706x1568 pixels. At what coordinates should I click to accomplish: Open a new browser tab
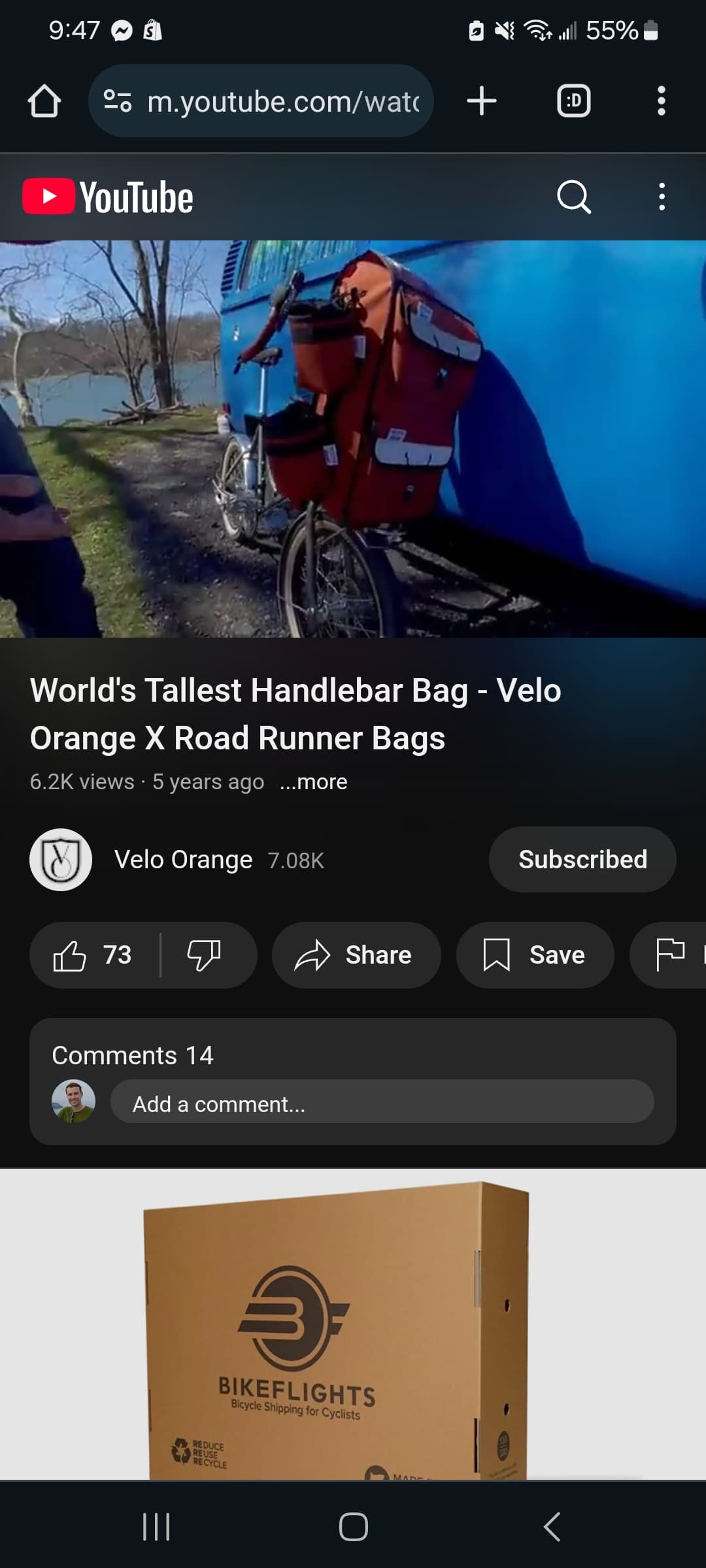click(482, 101)
